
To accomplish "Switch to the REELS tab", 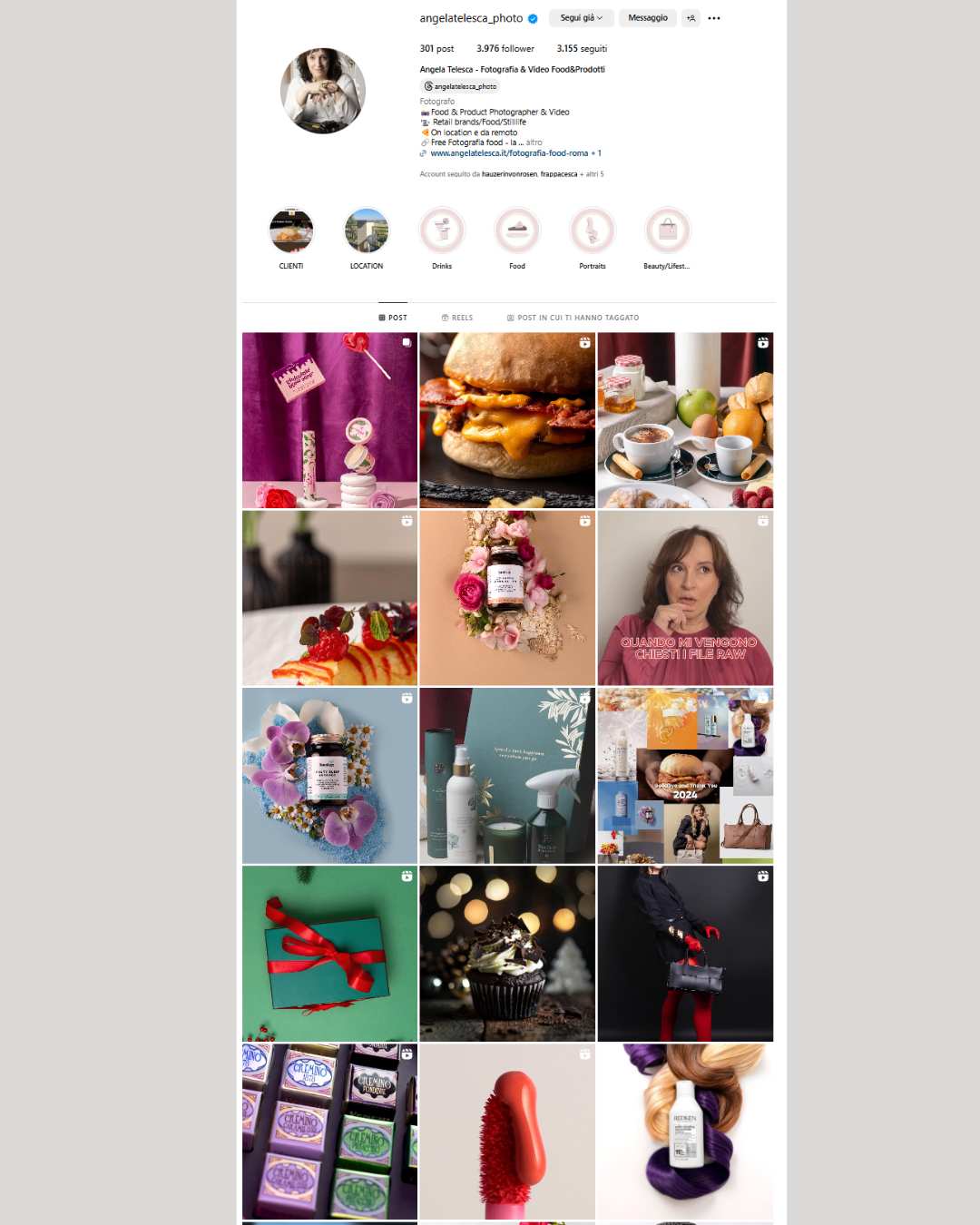I will tap(457, 318).
